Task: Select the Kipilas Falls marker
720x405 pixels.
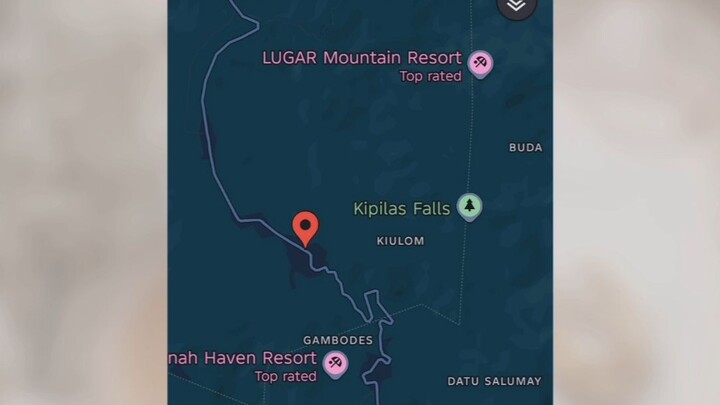Action: (x=469, y=207)
